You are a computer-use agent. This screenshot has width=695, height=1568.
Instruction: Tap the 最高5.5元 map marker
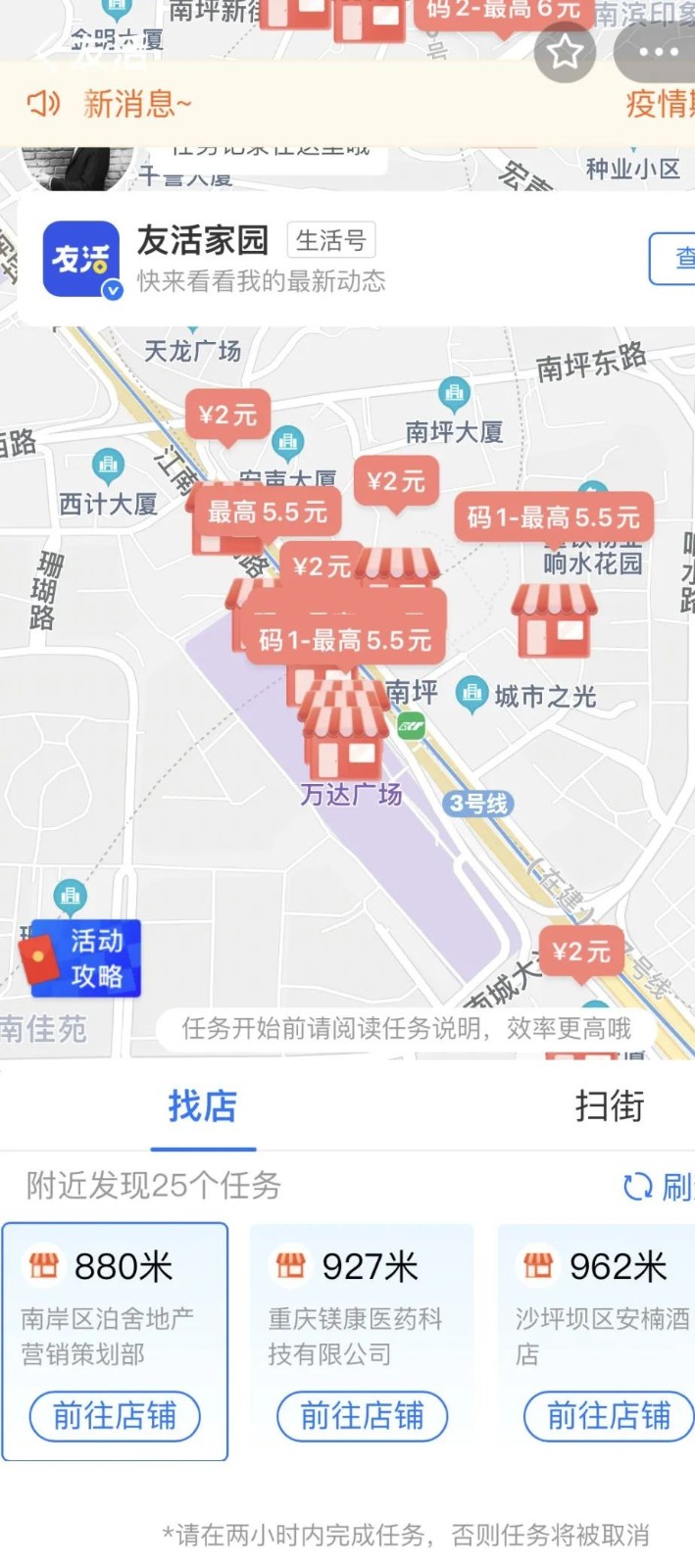(x=267, y=512)
